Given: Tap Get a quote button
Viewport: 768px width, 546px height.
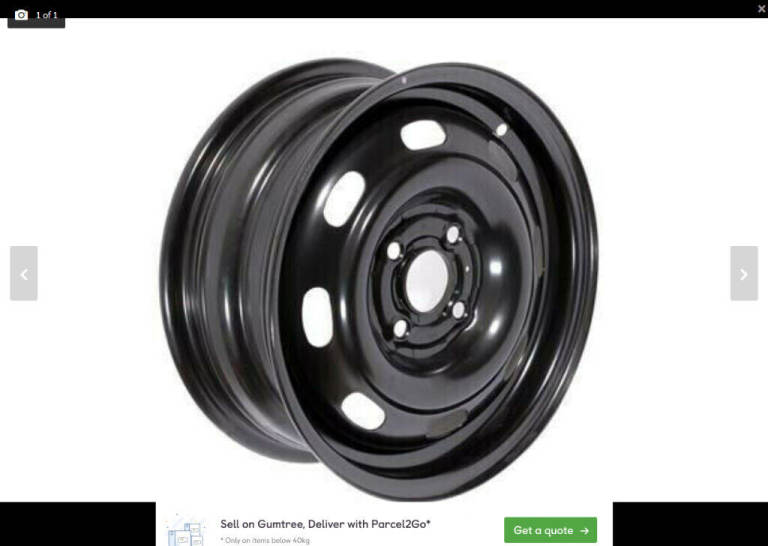Looking at the screenshot, I should pyautogui.click(x=550, y=530).
